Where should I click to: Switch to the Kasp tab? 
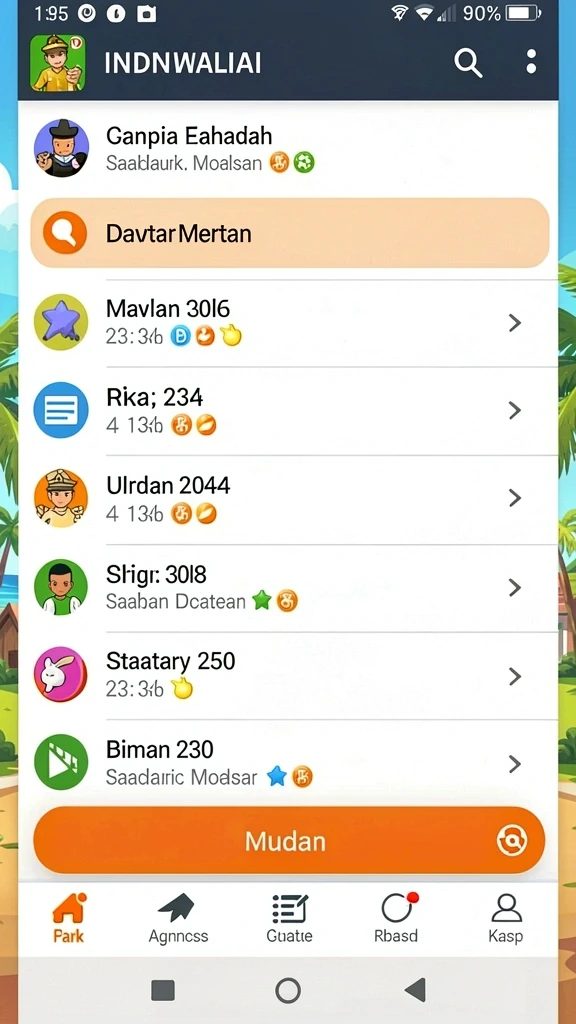[506, 919]
